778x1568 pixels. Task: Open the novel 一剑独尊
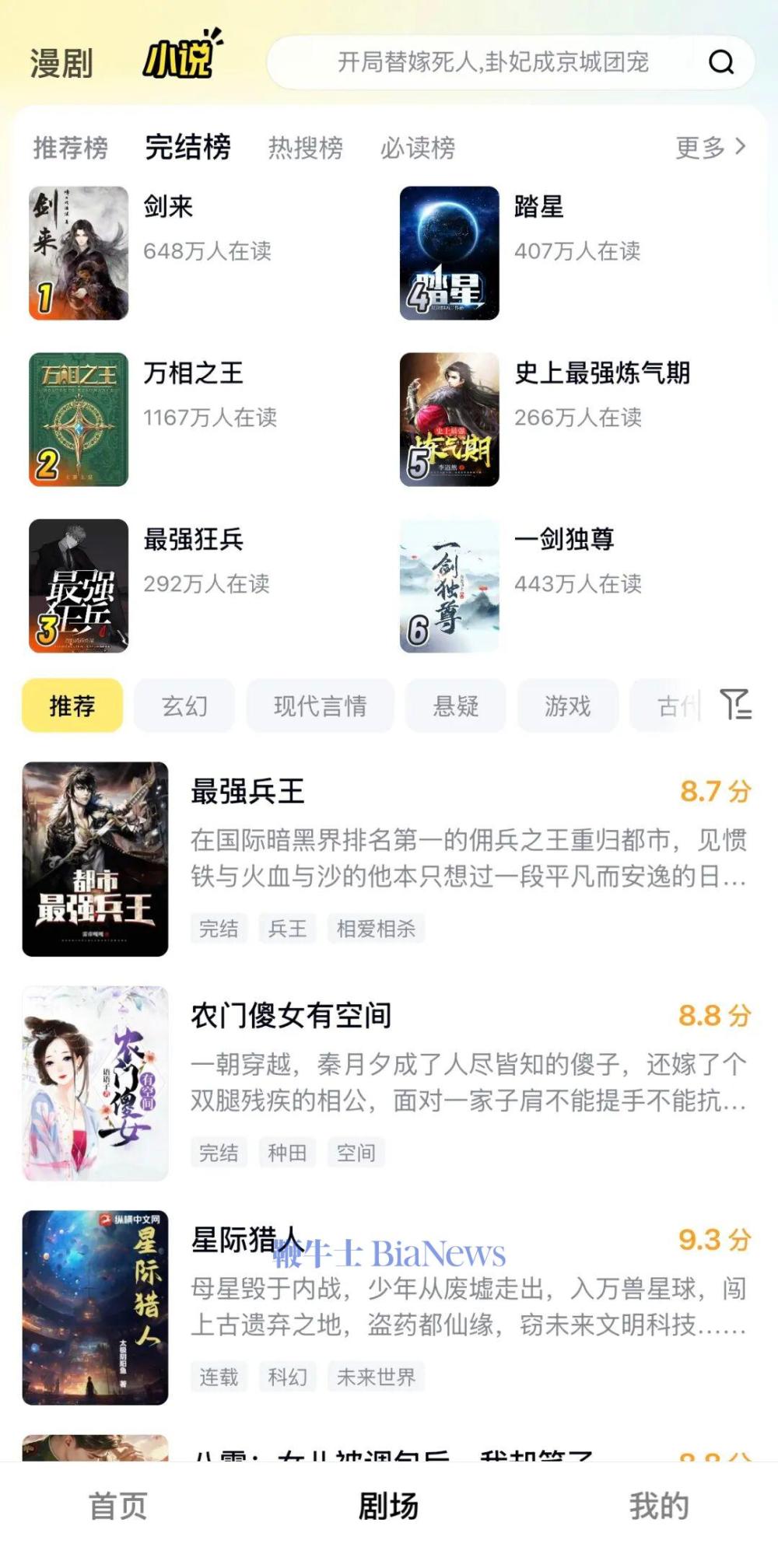click(x=564, y=540)
